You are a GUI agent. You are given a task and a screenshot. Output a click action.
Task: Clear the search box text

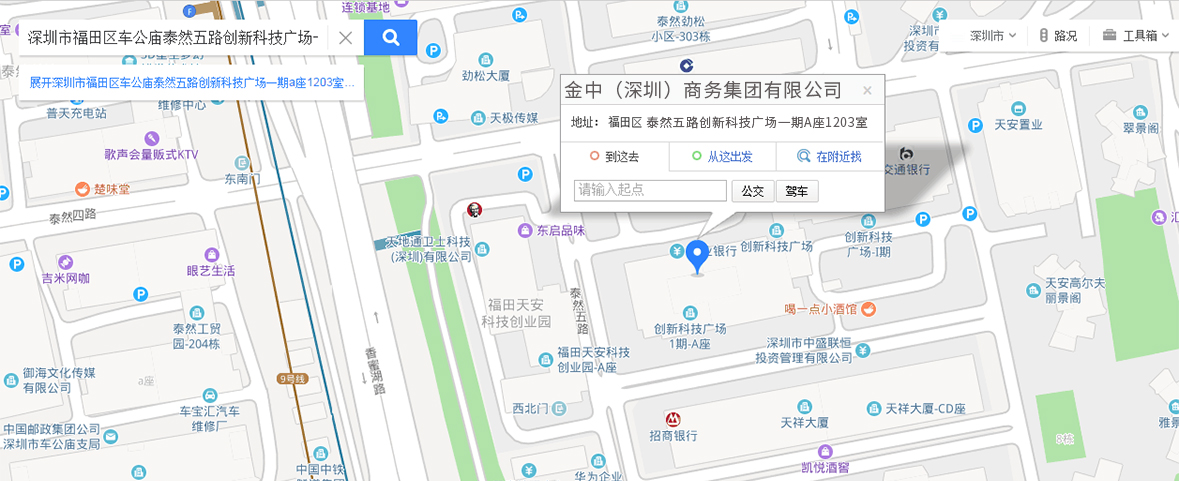tap(345, 38)
